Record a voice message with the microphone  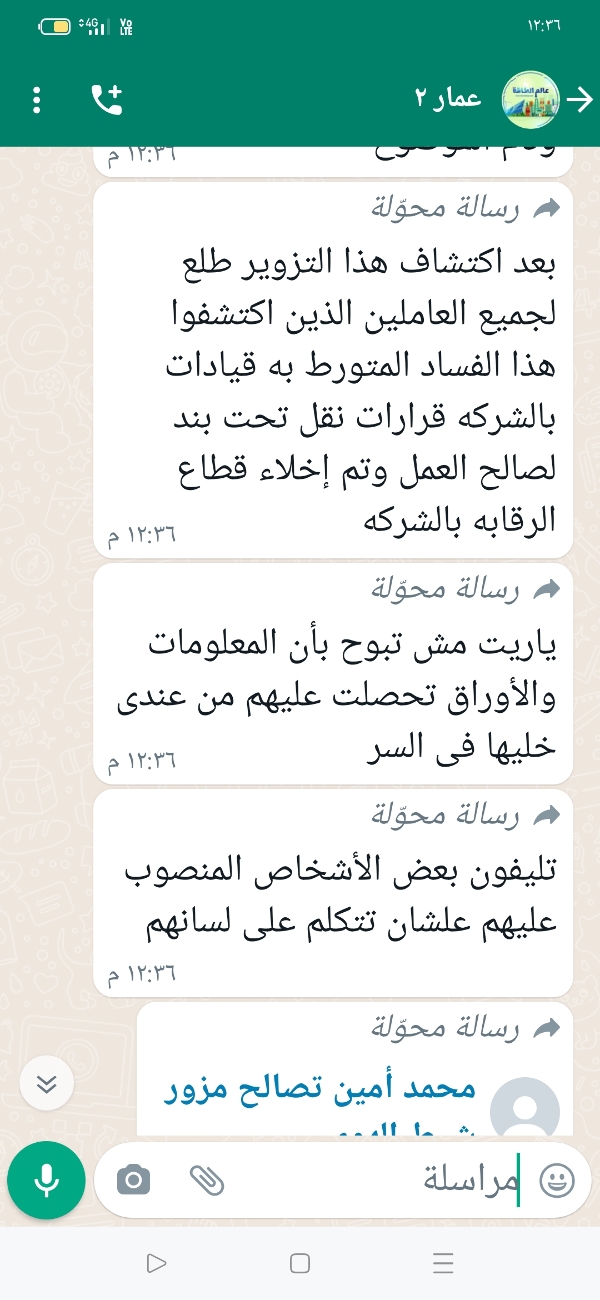(x=46, y=1181)
